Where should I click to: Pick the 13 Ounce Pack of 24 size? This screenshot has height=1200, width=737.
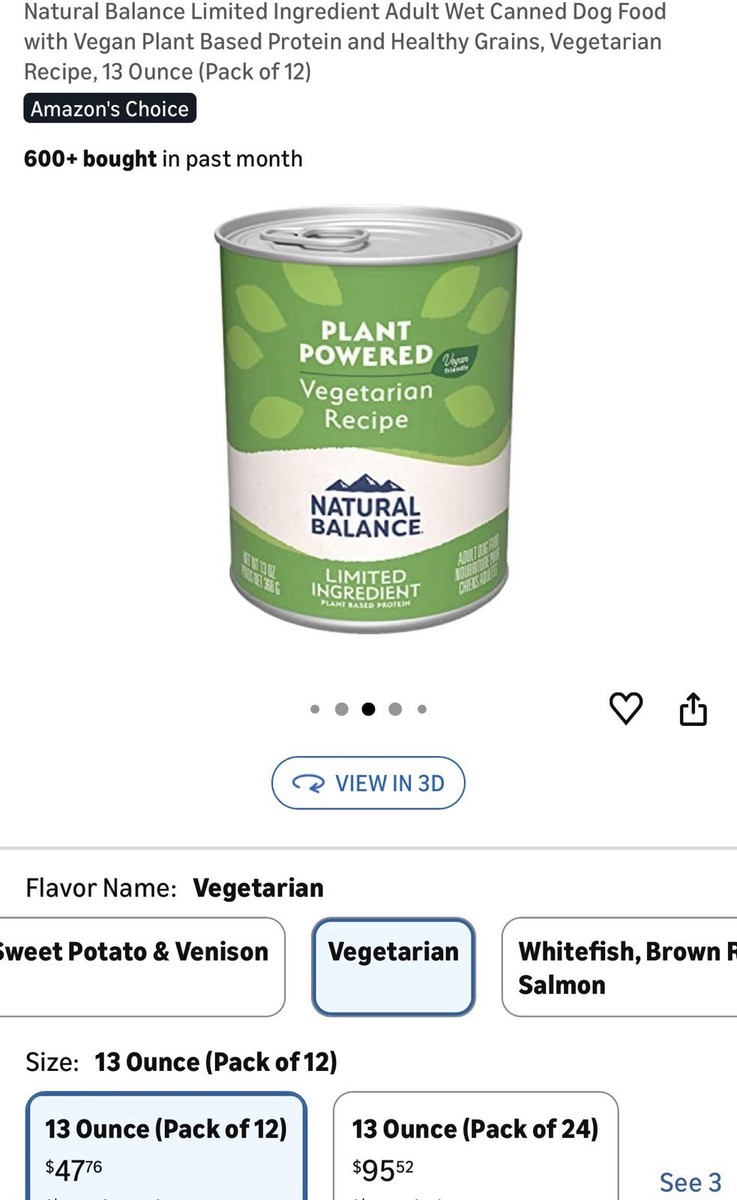tap(476, 1146)
